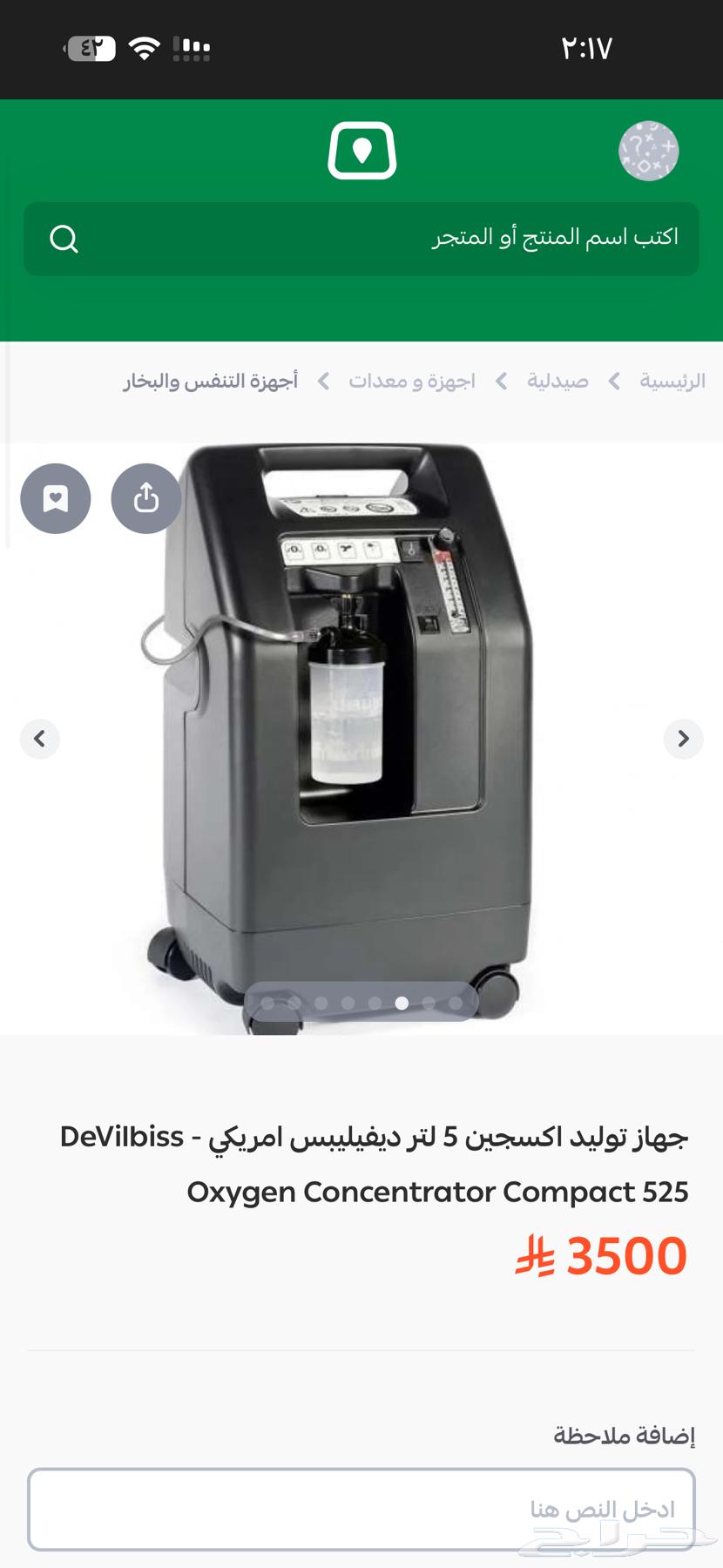Image resolution: width=723 pixels, height=1568 pixels.
Task: Advance carousel with the right arrow
Action: [x=683, y=738]
